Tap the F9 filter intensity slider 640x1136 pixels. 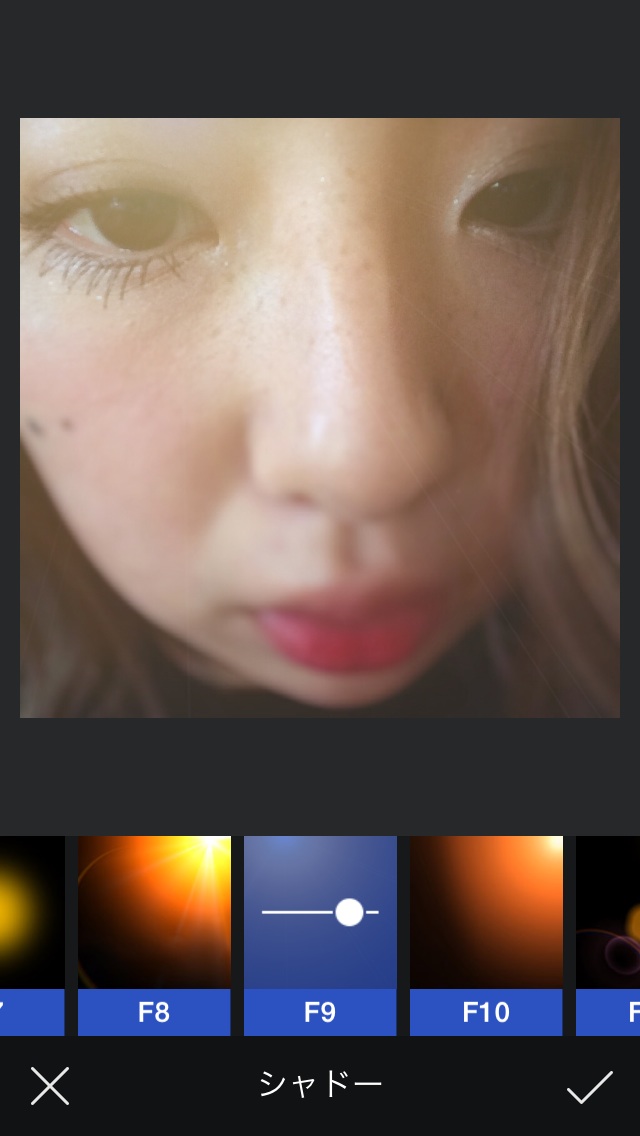(320, 912)
